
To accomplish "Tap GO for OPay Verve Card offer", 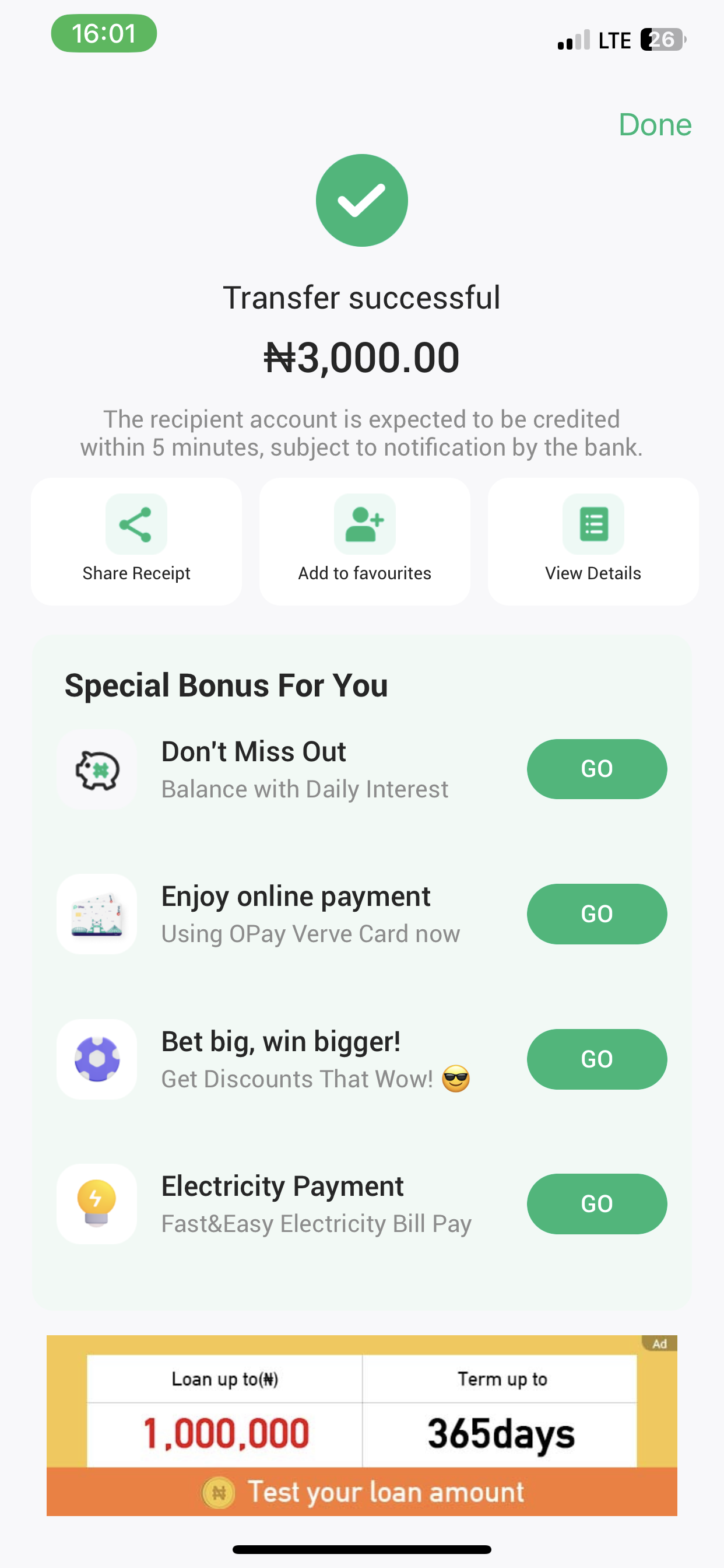I will click(596, 914).
